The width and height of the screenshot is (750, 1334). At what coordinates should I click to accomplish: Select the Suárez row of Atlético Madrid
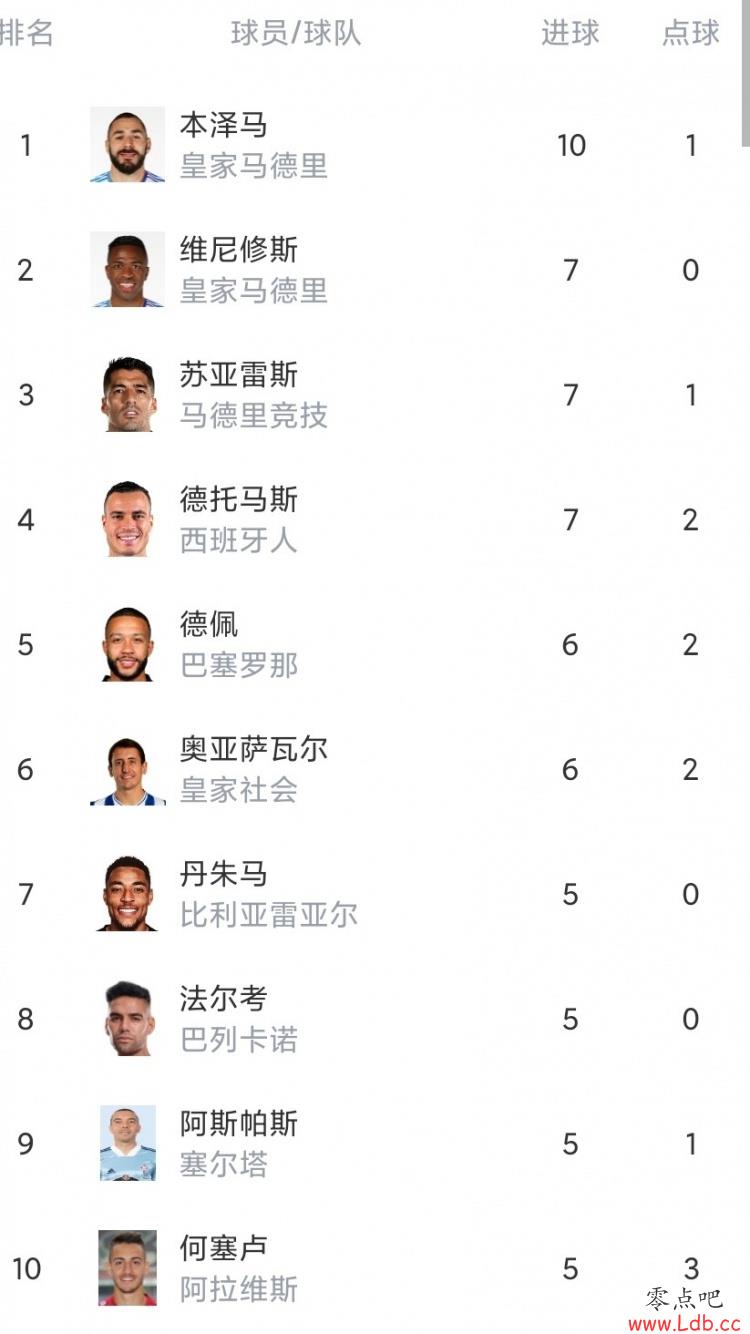[x=238, y=376]
